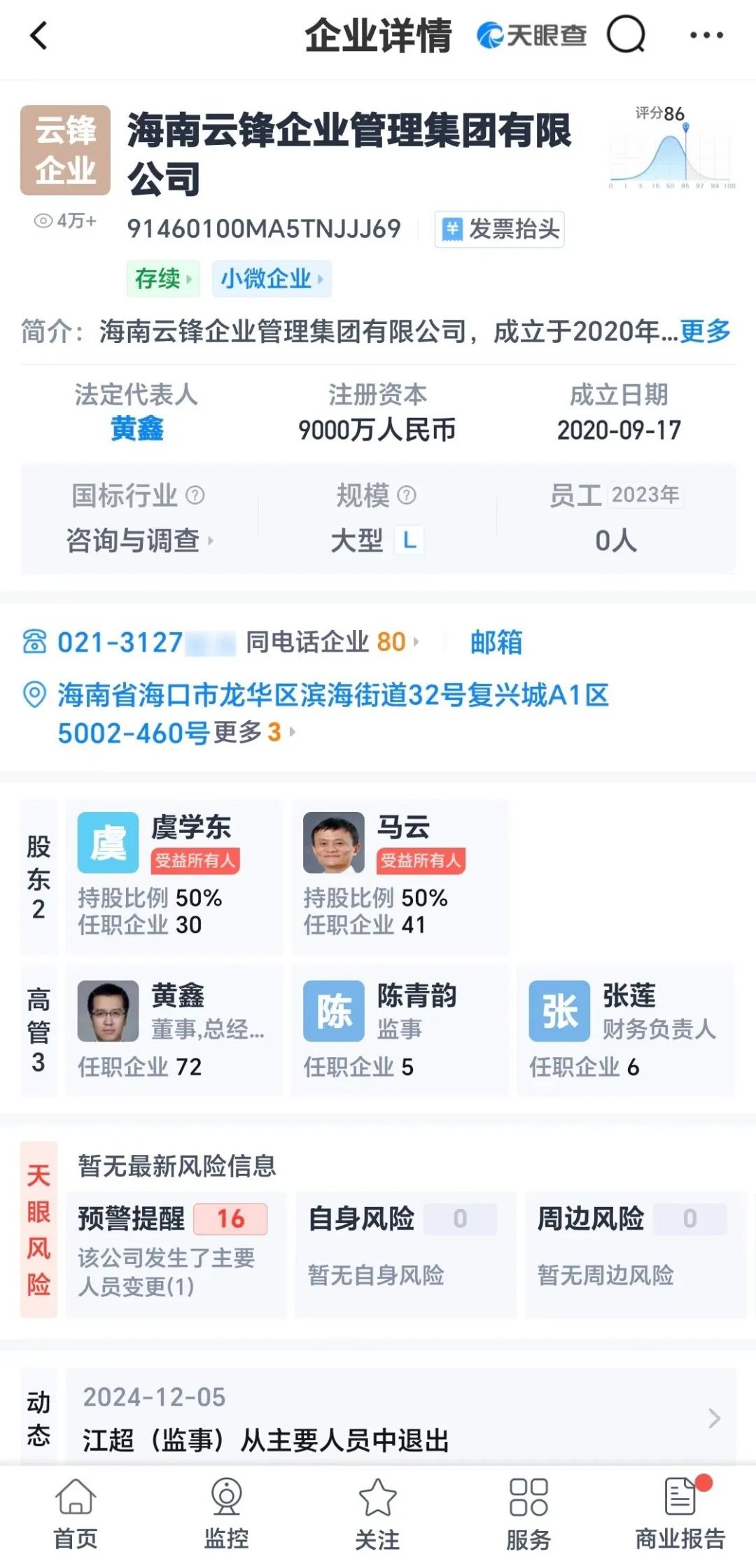Open the search icon
The height and width of the screenshot is (1568, 756).
625,35
